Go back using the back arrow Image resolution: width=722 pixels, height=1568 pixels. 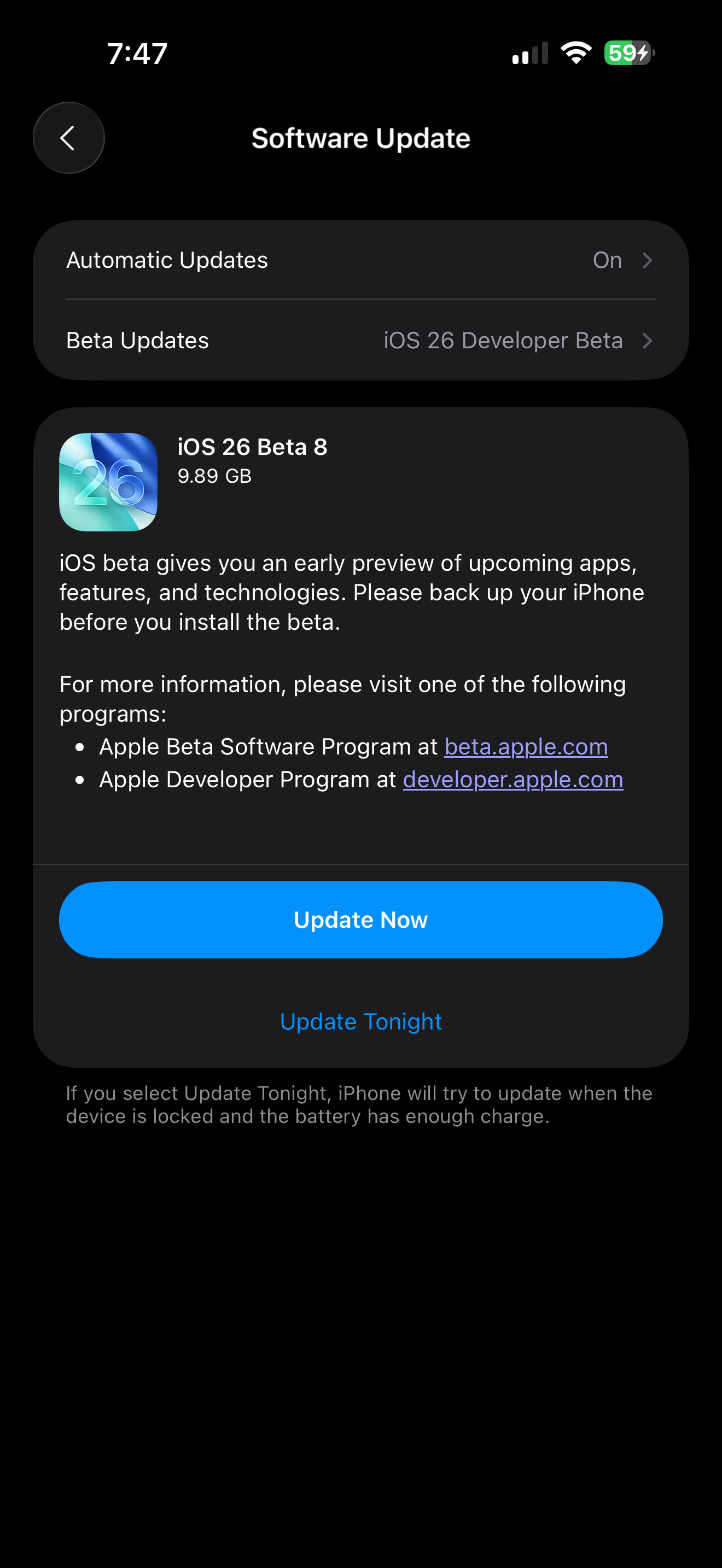[68, 138]
